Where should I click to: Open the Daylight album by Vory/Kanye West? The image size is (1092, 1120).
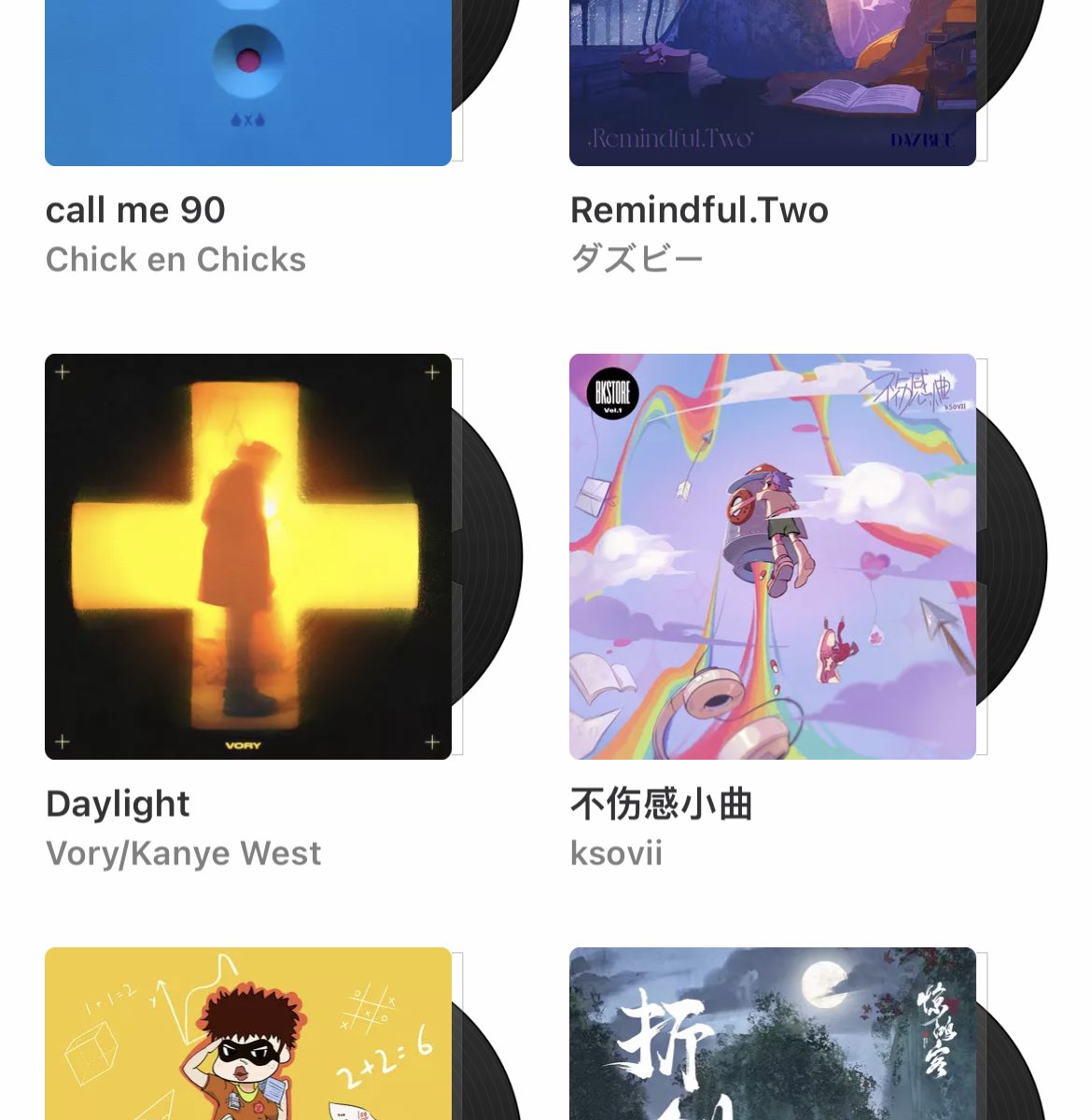[x=247, y=556]
